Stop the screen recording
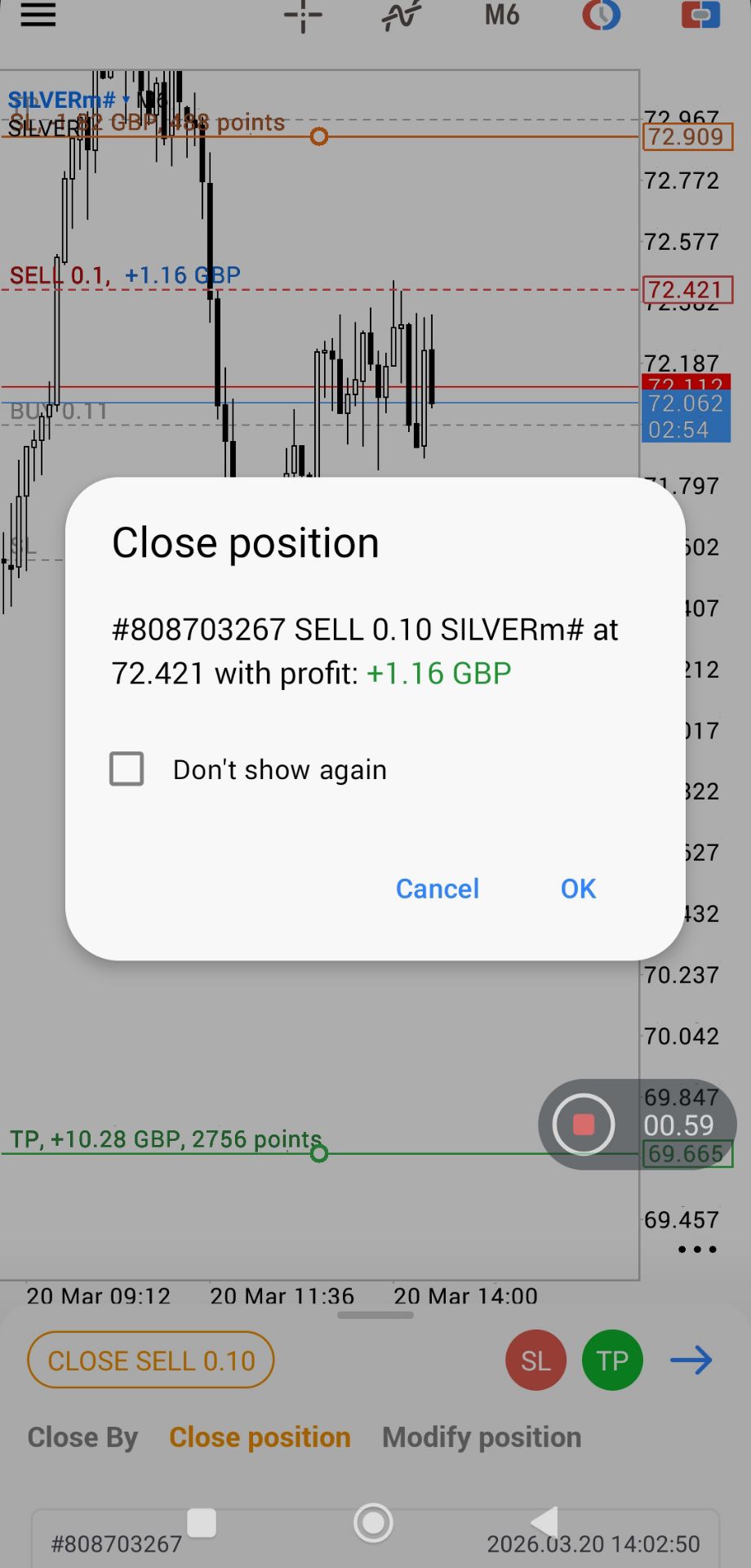The image size is (751, 1568). tap(584, 1125)
